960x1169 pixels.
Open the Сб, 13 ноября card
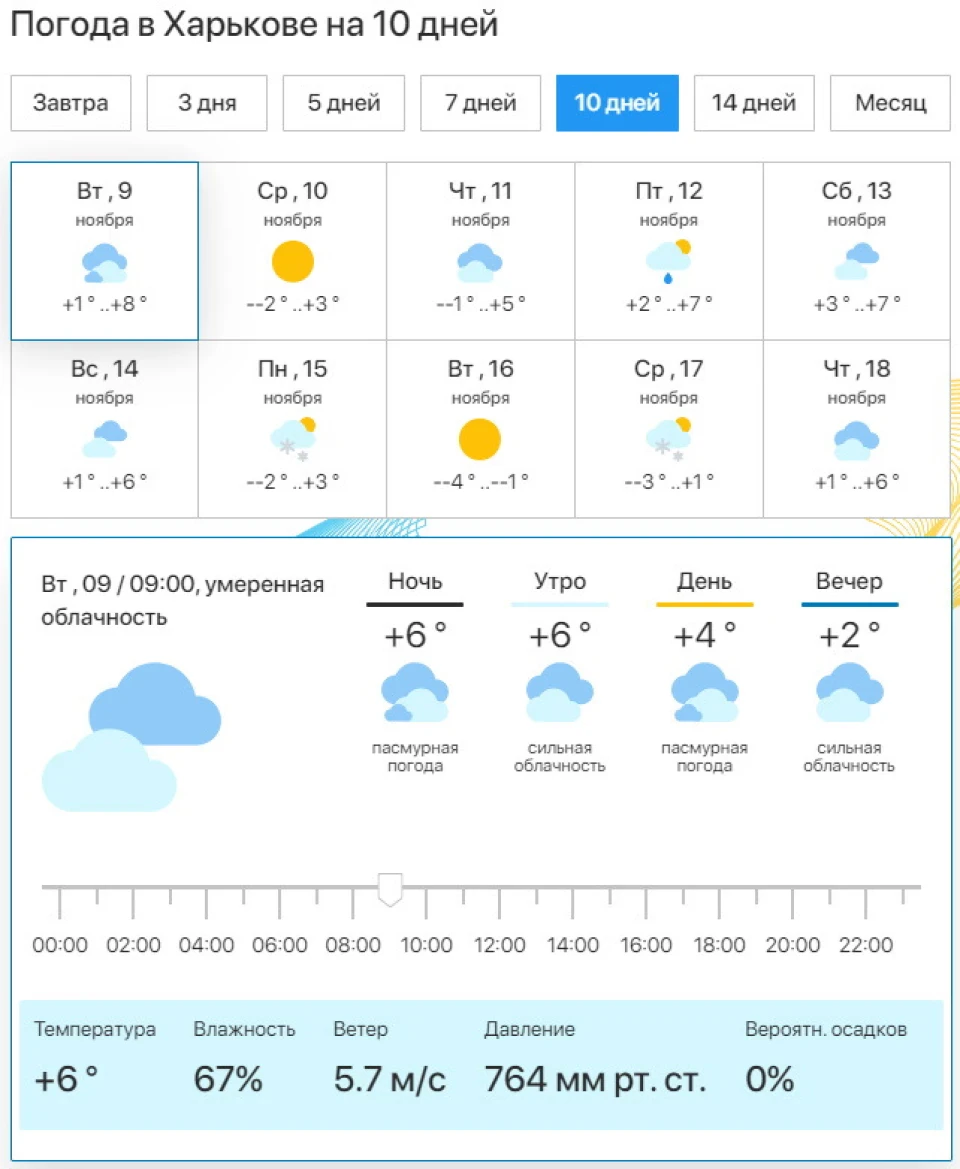pyautogui.click(x=856, y=250)
